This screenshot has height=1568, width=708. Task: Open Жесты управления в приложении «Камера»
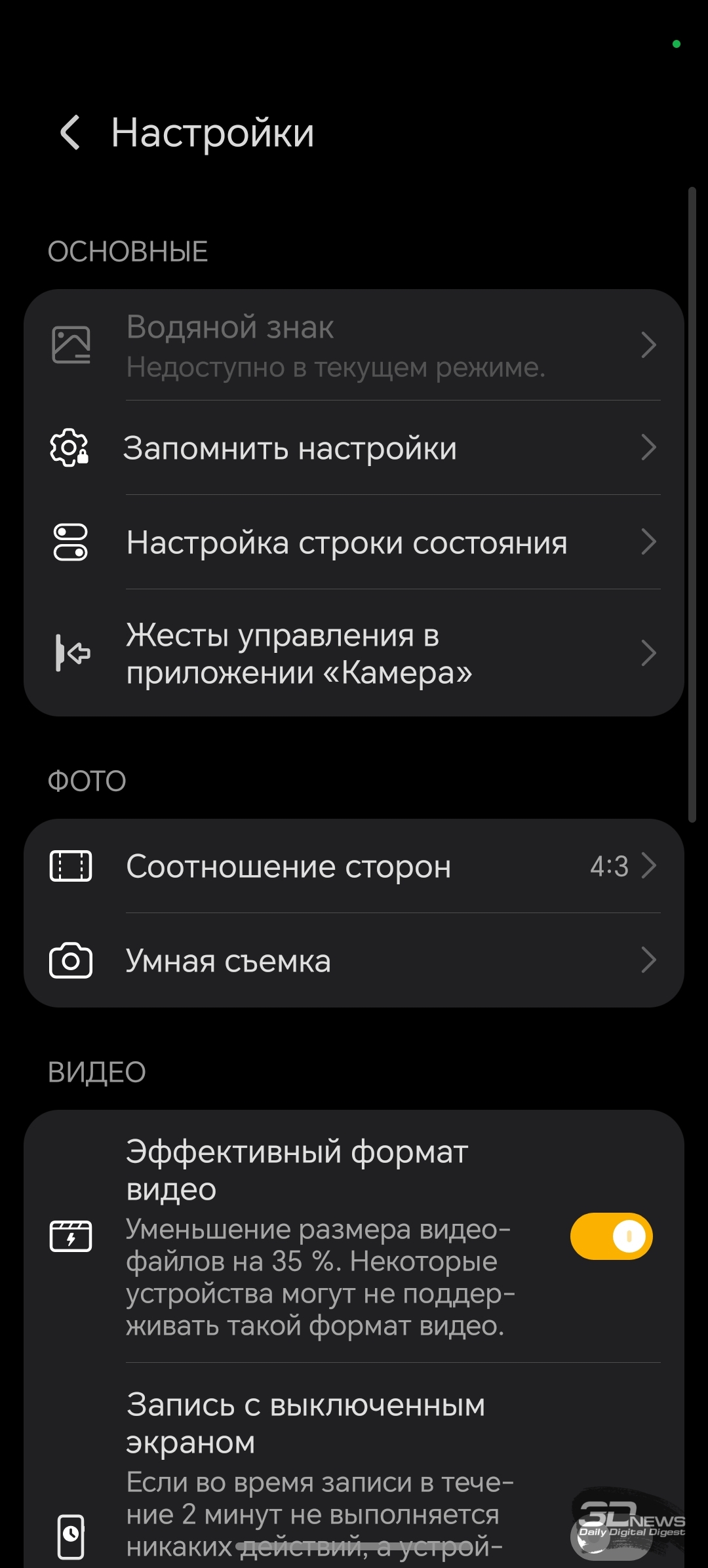354,654
